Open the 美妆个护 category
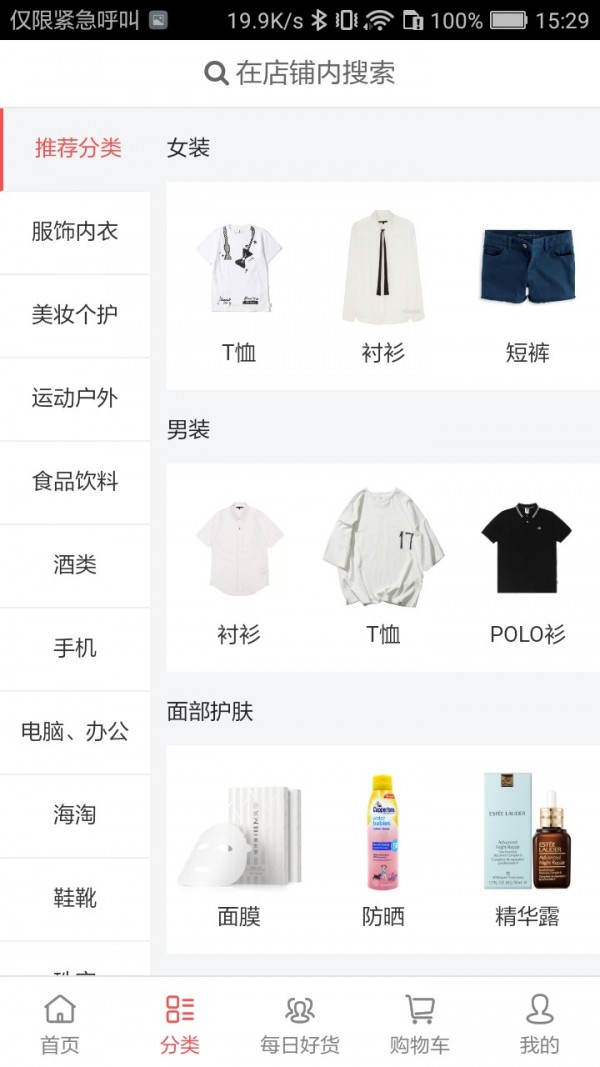Image resolution: width=600 pixels, height=1067 pixels. [x=75, y=315]
